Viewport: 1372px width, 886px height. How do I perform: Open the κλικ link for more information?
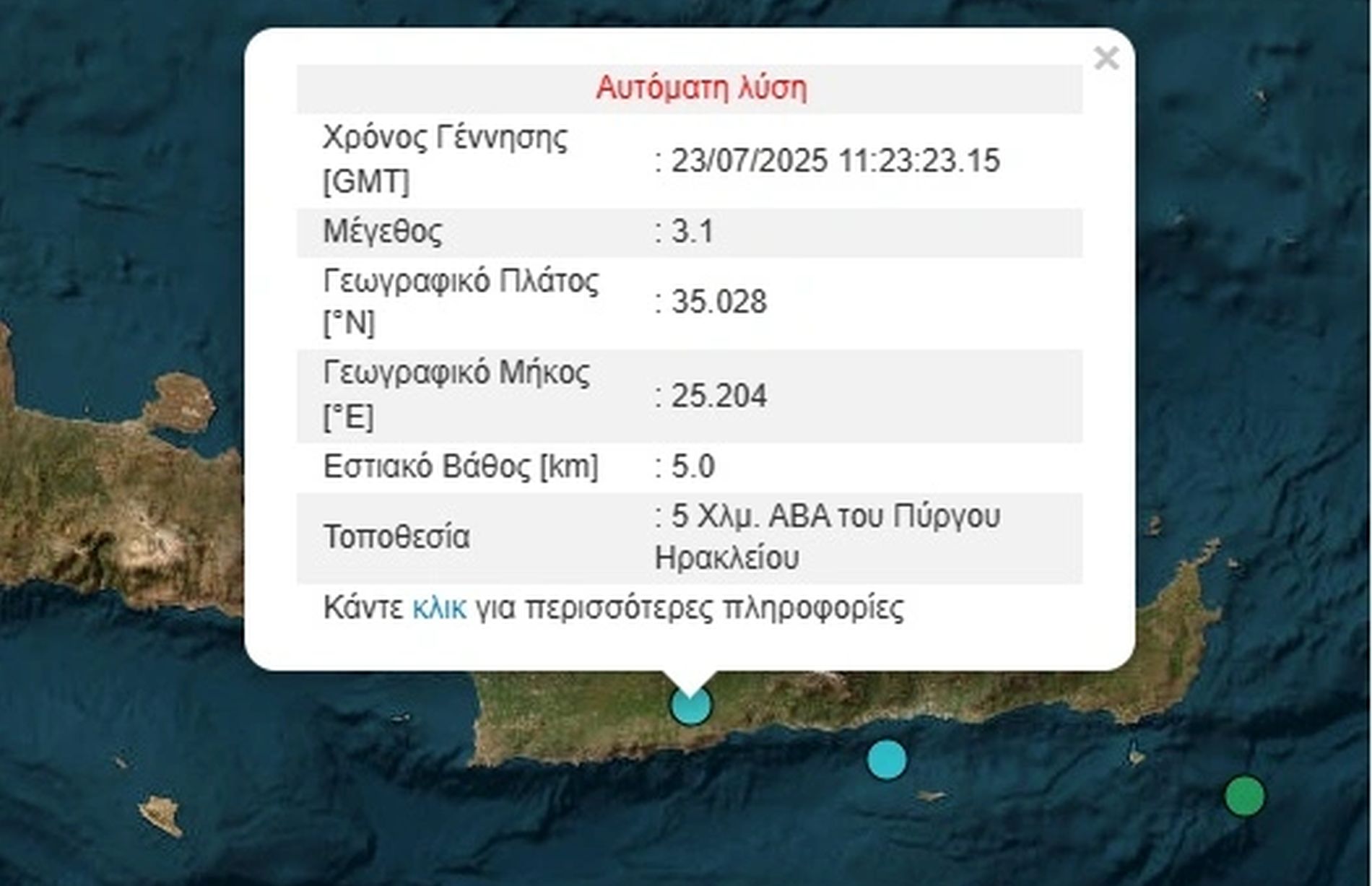[x=439, y=608]
